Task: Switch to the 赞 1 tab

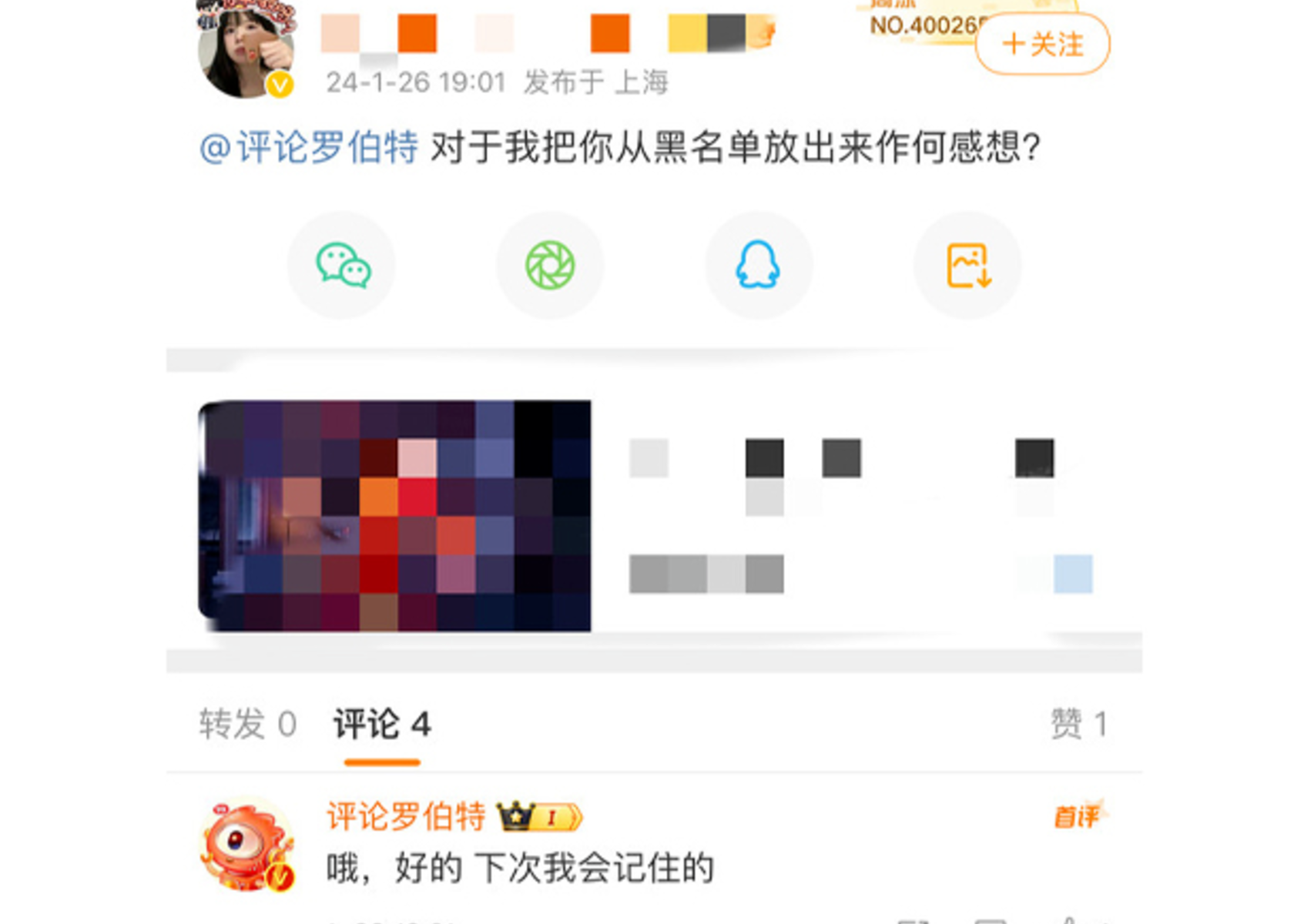Action: 1078,725
